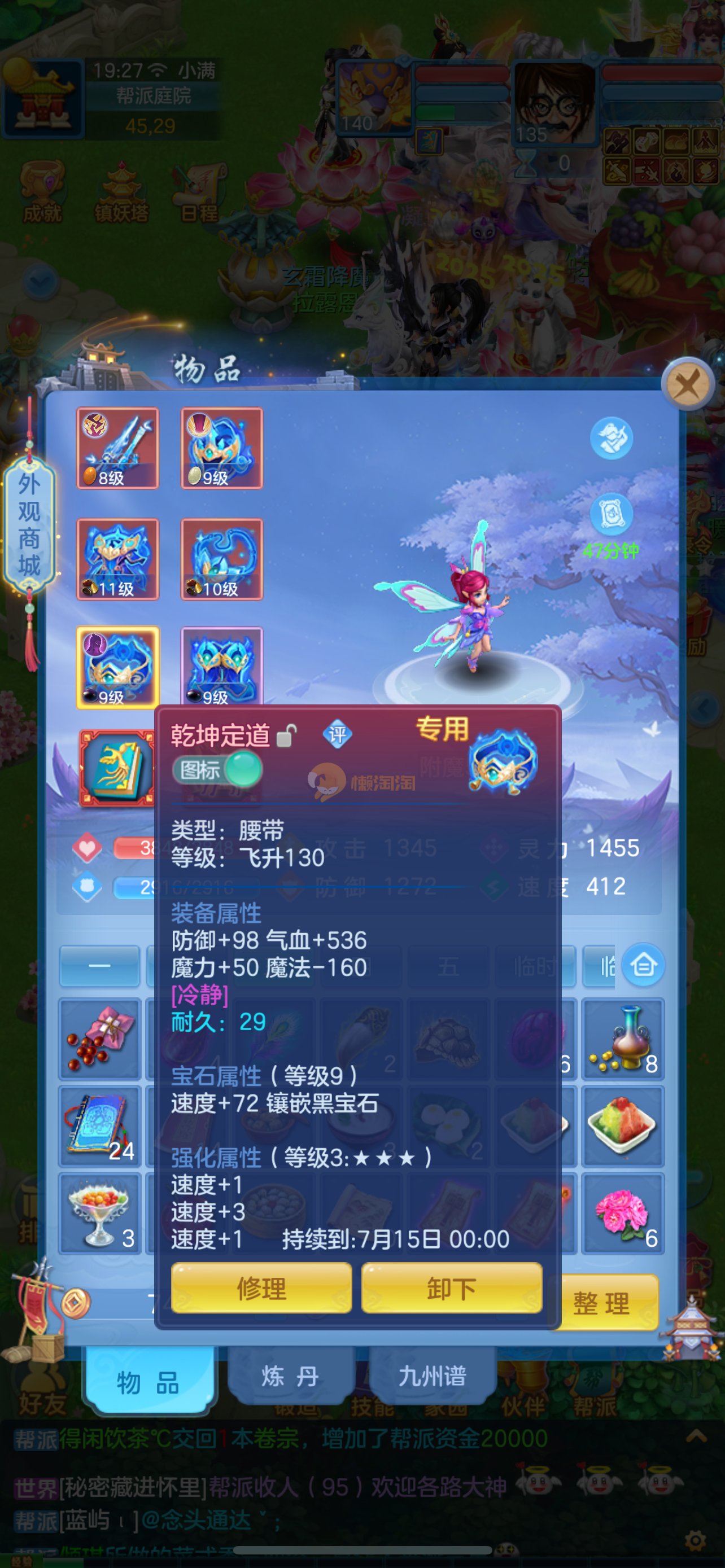The width and height of the screenshot is (725, 1568).
Task: Select the 11级 armor equipment slot
Action: (x=117, y=559)
